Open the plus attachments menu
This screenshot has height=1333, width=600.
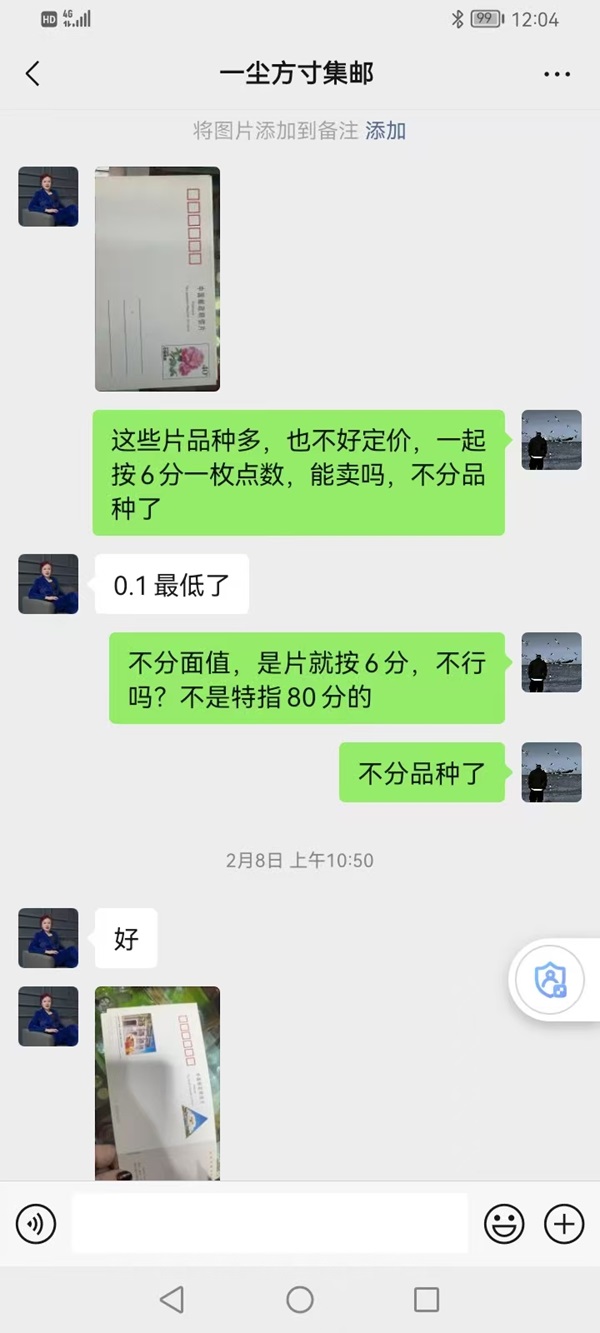coord(564,1223)
